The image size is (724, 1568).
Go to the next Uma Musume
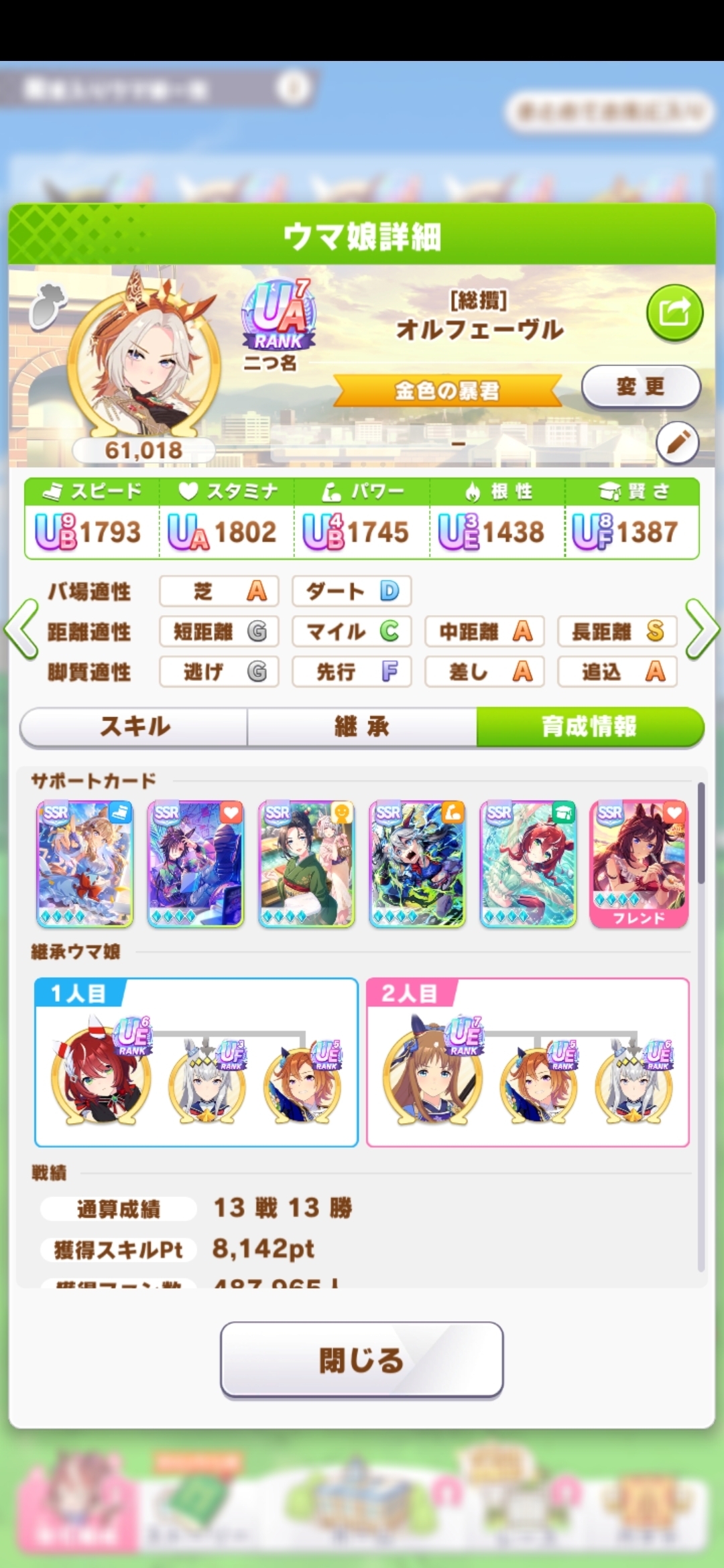pyautogui.click(x=703, y=629)
